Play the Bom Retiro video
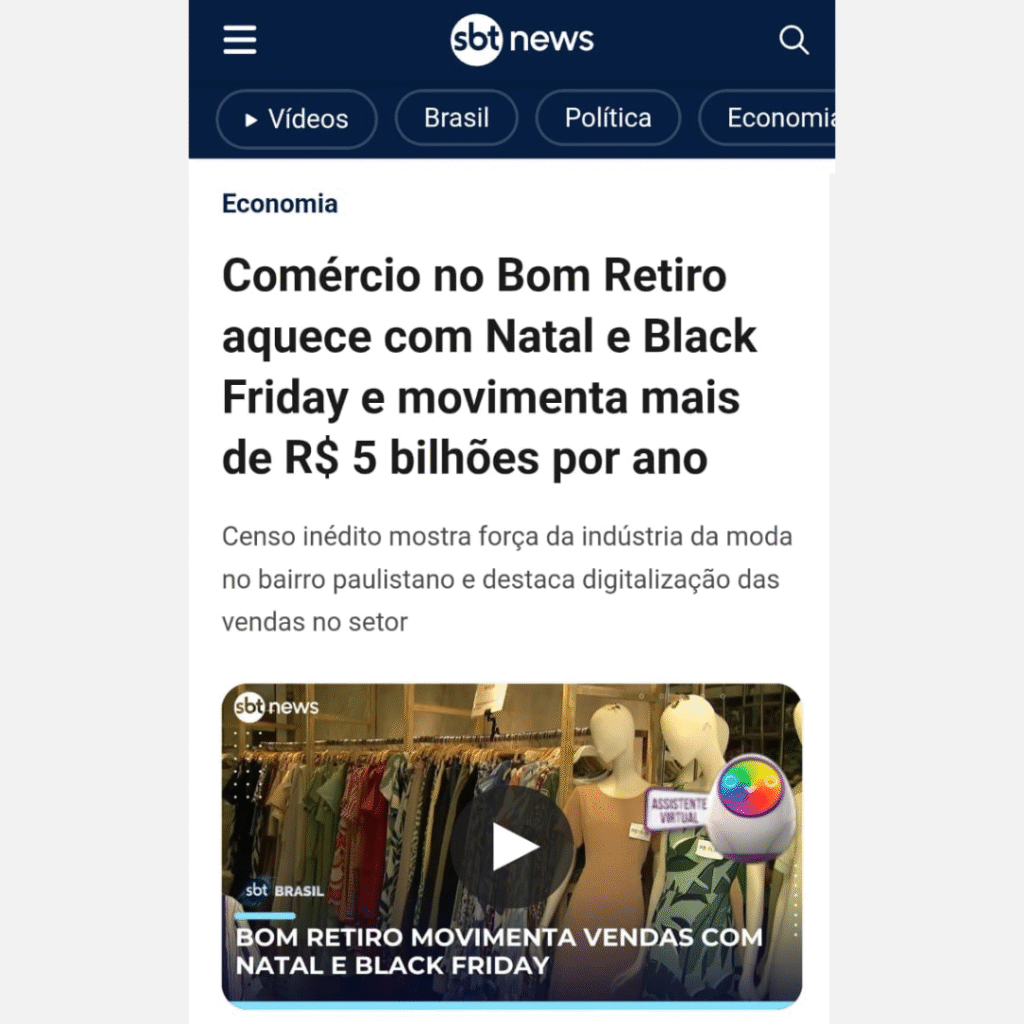Screen dimensions: 1024x1024 click(512, 847)
